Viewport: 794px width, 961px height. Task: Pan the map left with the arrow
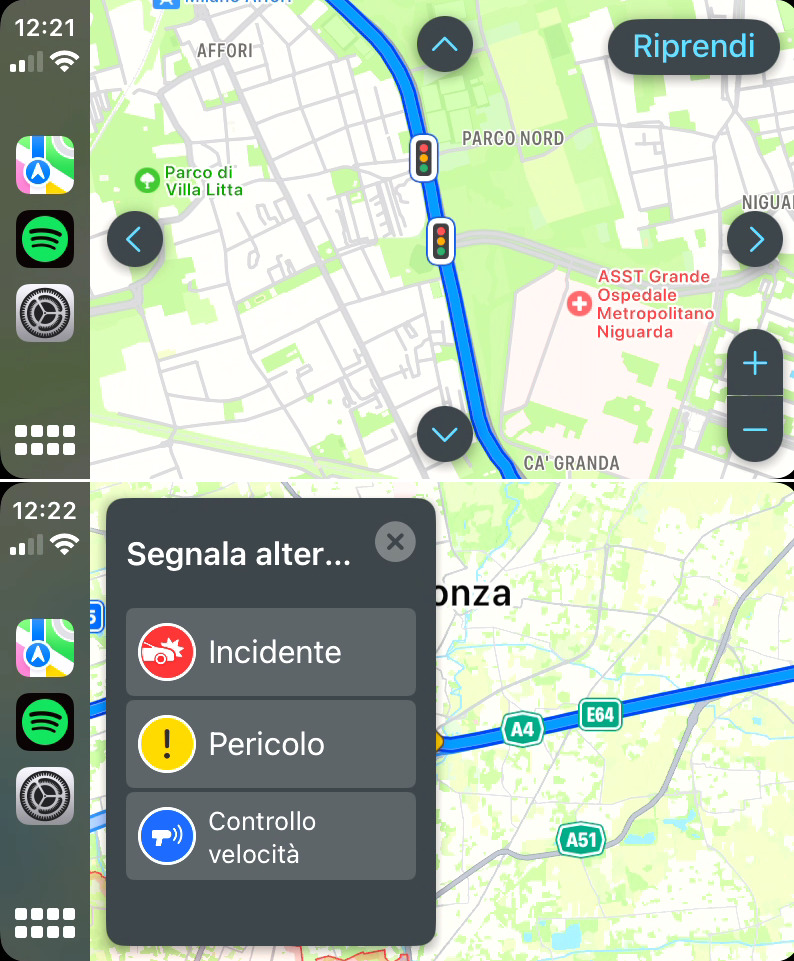tap(135, 239)
